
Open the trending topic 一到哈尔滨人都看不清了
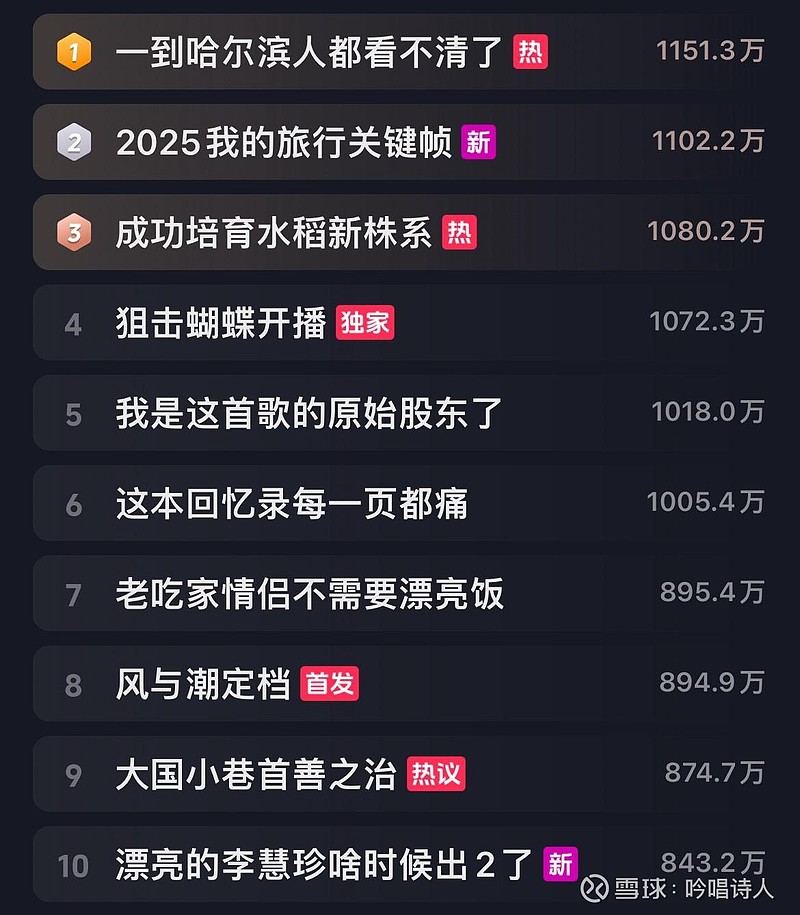point(308,52)
